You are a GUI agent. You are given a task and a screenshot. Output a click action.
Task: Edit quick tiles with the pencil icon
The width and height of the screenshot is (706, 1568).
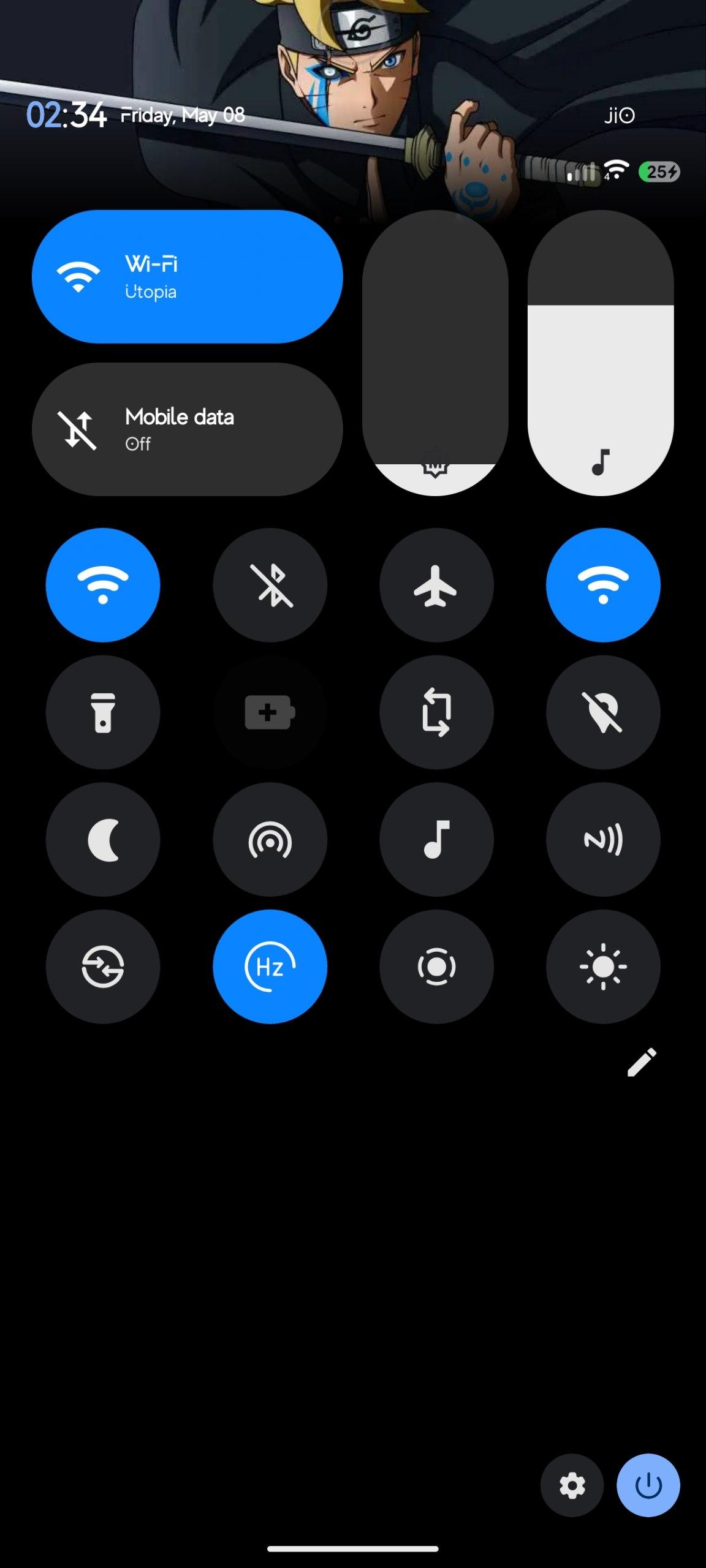tap(642, 1061)
